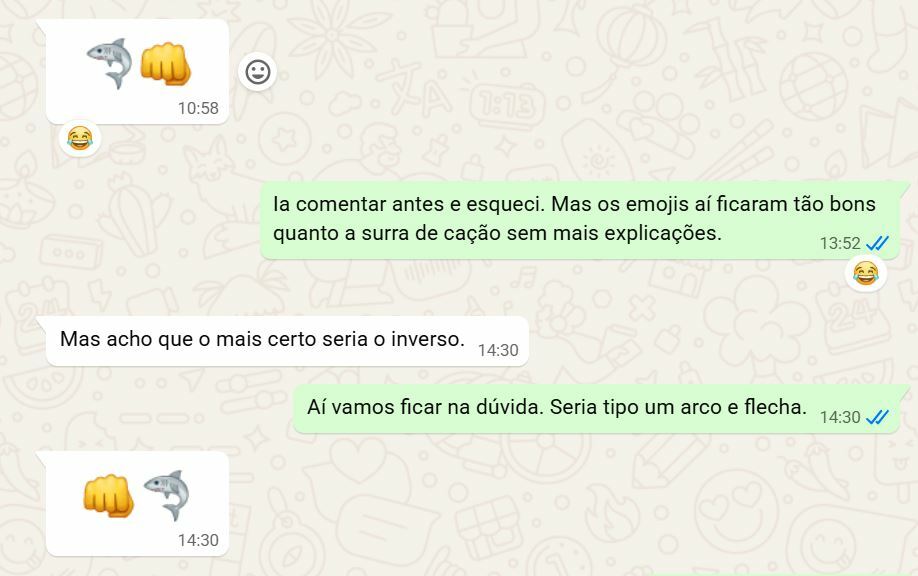View the laughing reaction under the 13:52 message
This screenshot has height=576, width=918.
865,273
